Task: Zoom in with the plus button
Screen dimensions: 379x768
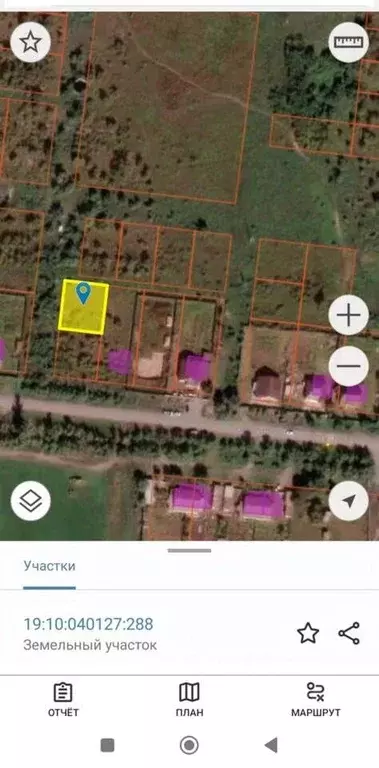Action: coord(349,315)
